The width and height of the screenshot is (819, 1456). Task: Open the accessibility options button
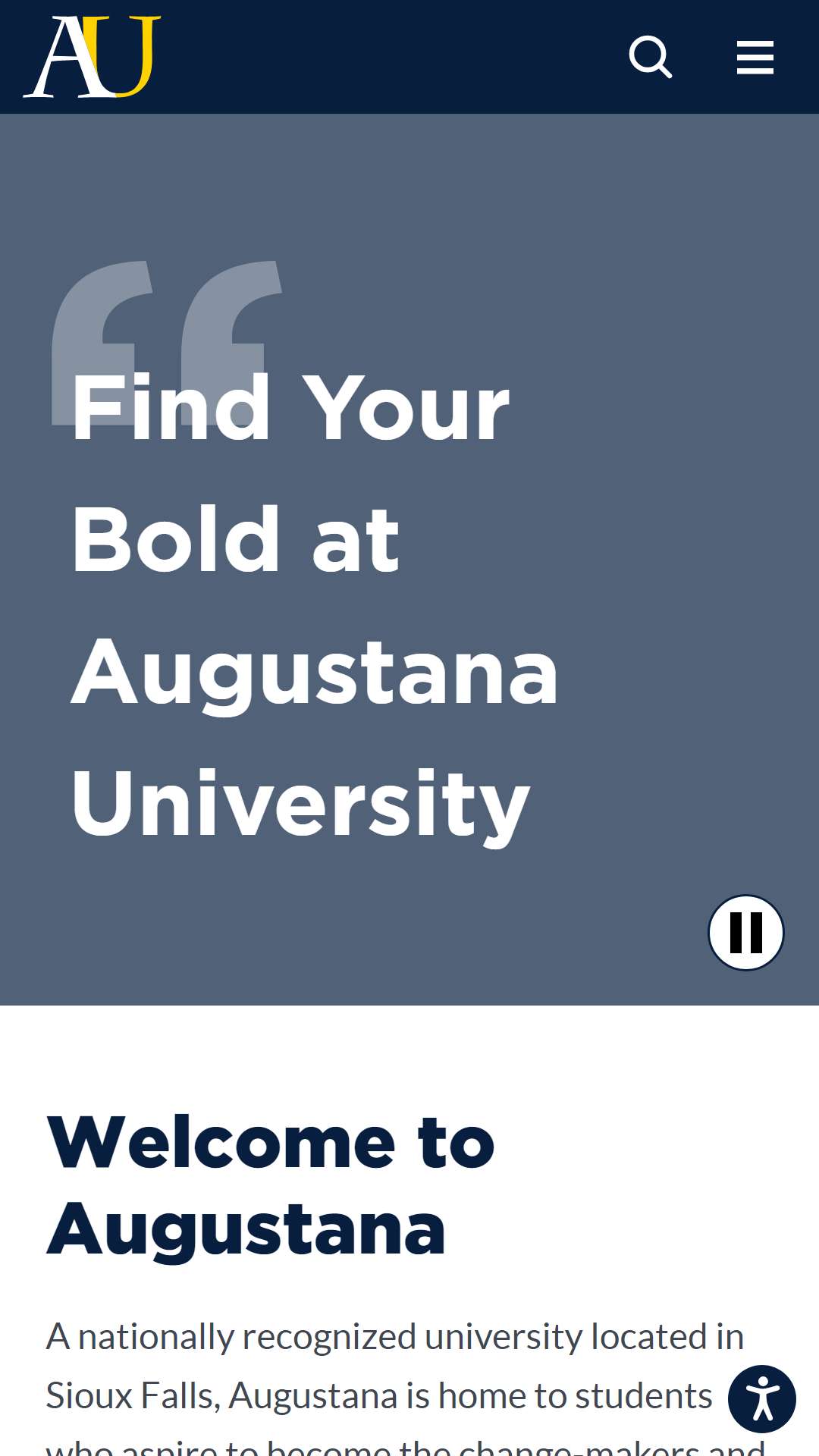click(762, 1399)
